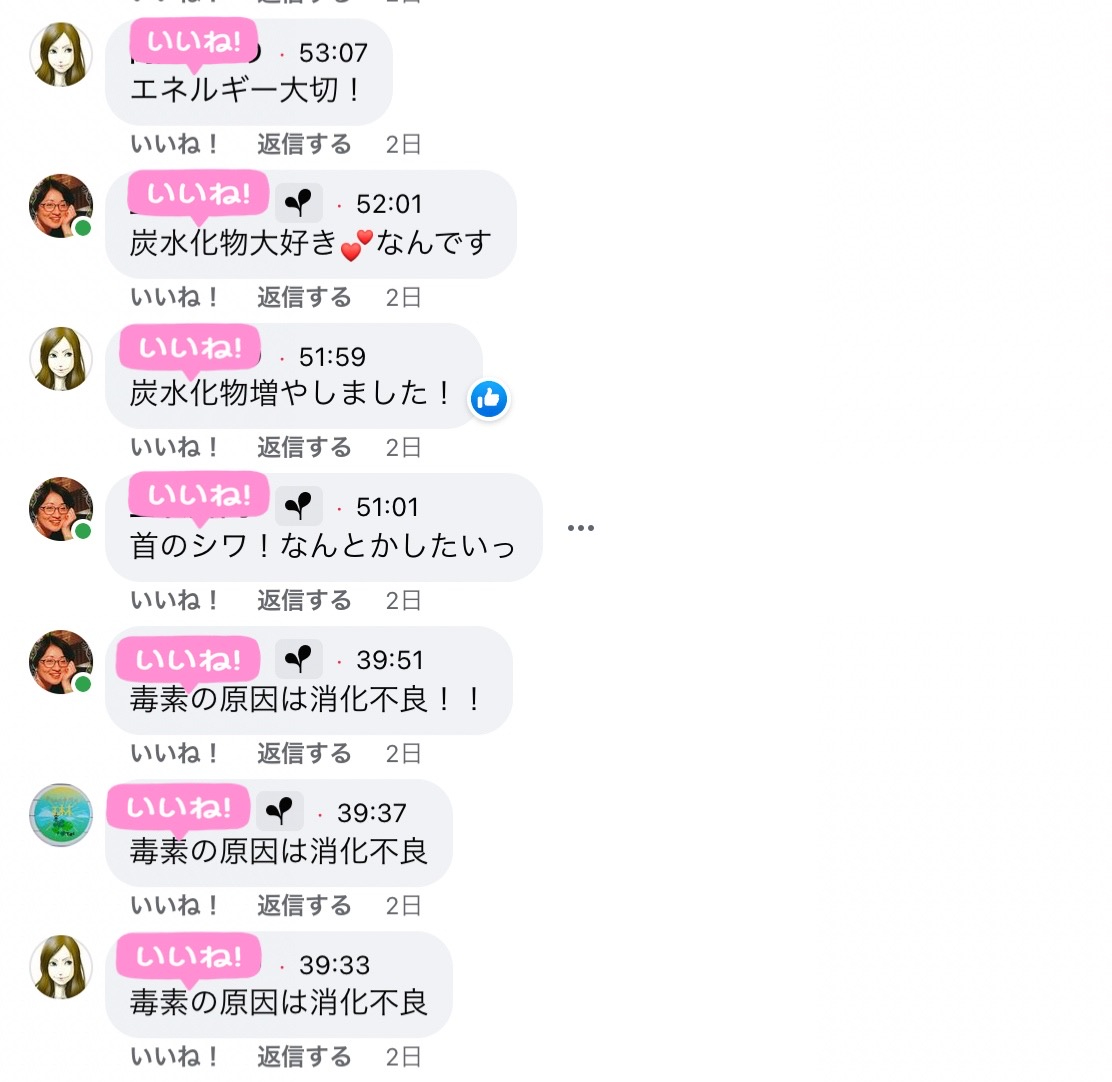Screen dimensions: 1112x1082
Task: Like the comment 炭水化物増やしました！
Action: point(174,447)
